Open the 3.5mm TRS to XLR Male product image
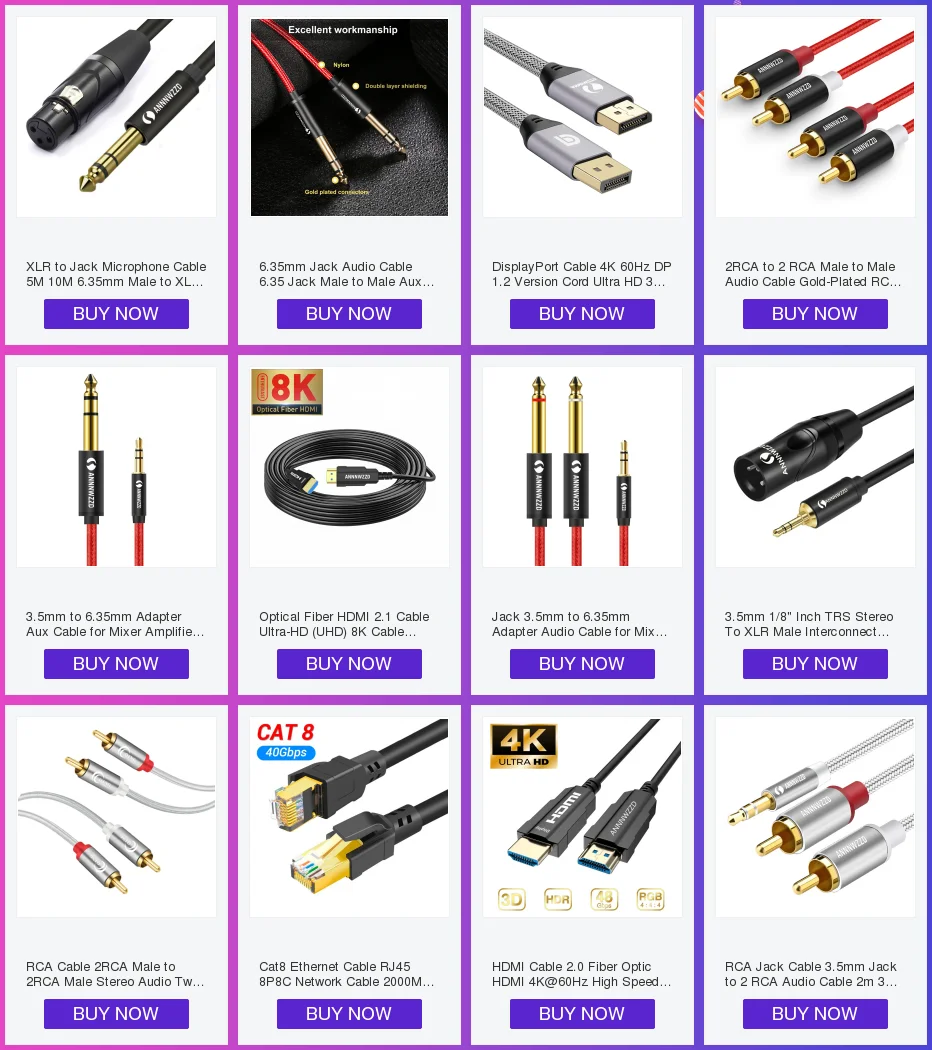The height and width of the screenshot is (1050, 932). tap(816, 467)
